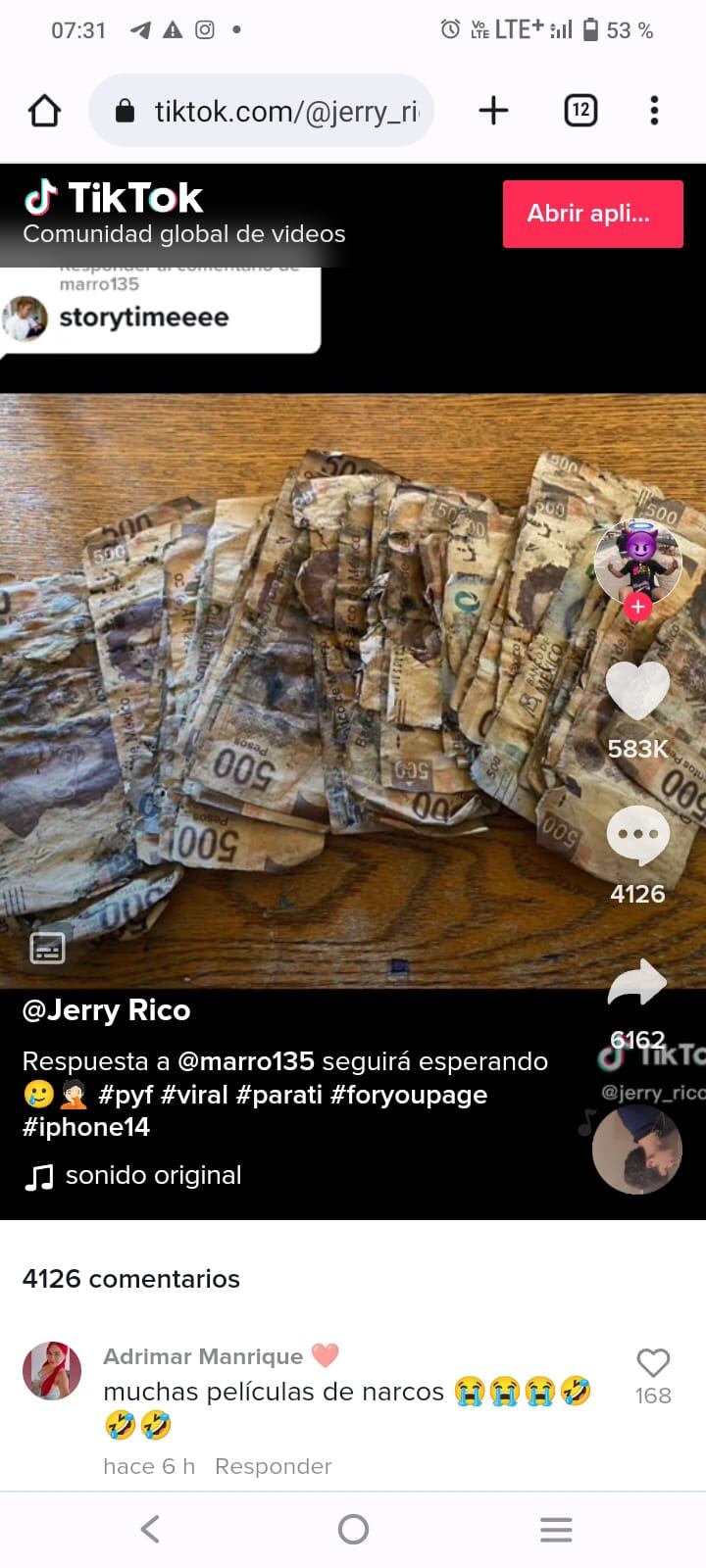
Task: Open the gallery icon on the video corner
Action: click(x=47, y=947)
